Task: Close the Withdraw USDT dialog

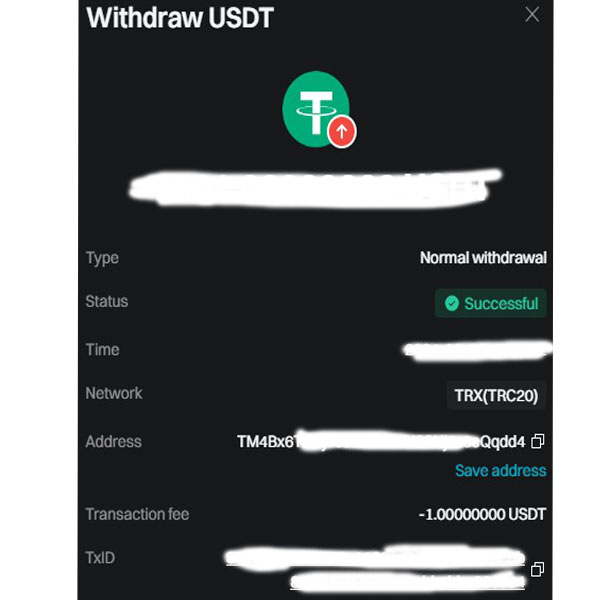Action: [532, 14]
